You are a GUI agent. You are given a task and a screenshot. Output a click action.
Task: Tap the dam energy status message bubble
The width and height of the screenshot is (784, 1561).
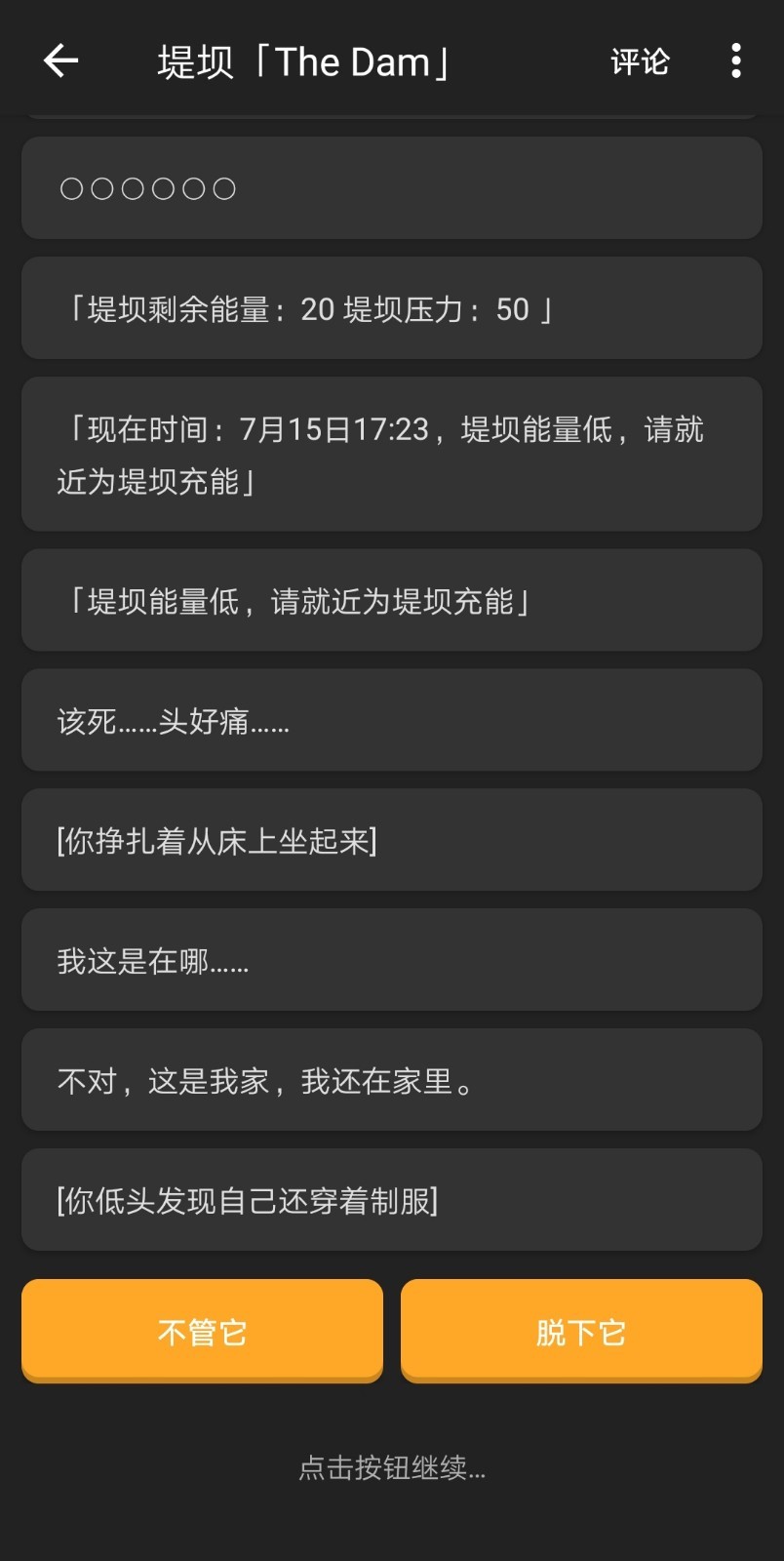[392, 309]
